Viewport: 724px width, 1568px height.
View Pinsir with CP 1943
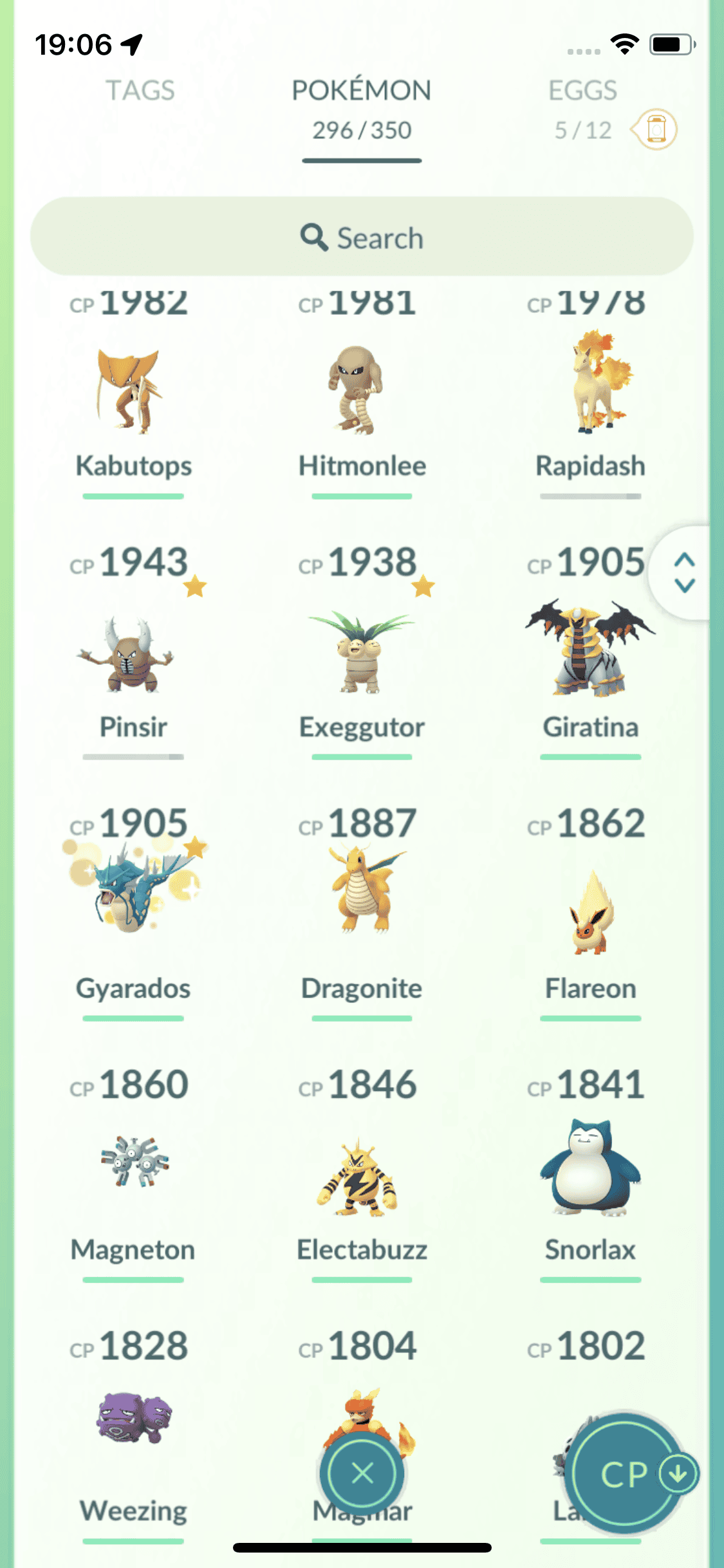click(x=133, y=653)
